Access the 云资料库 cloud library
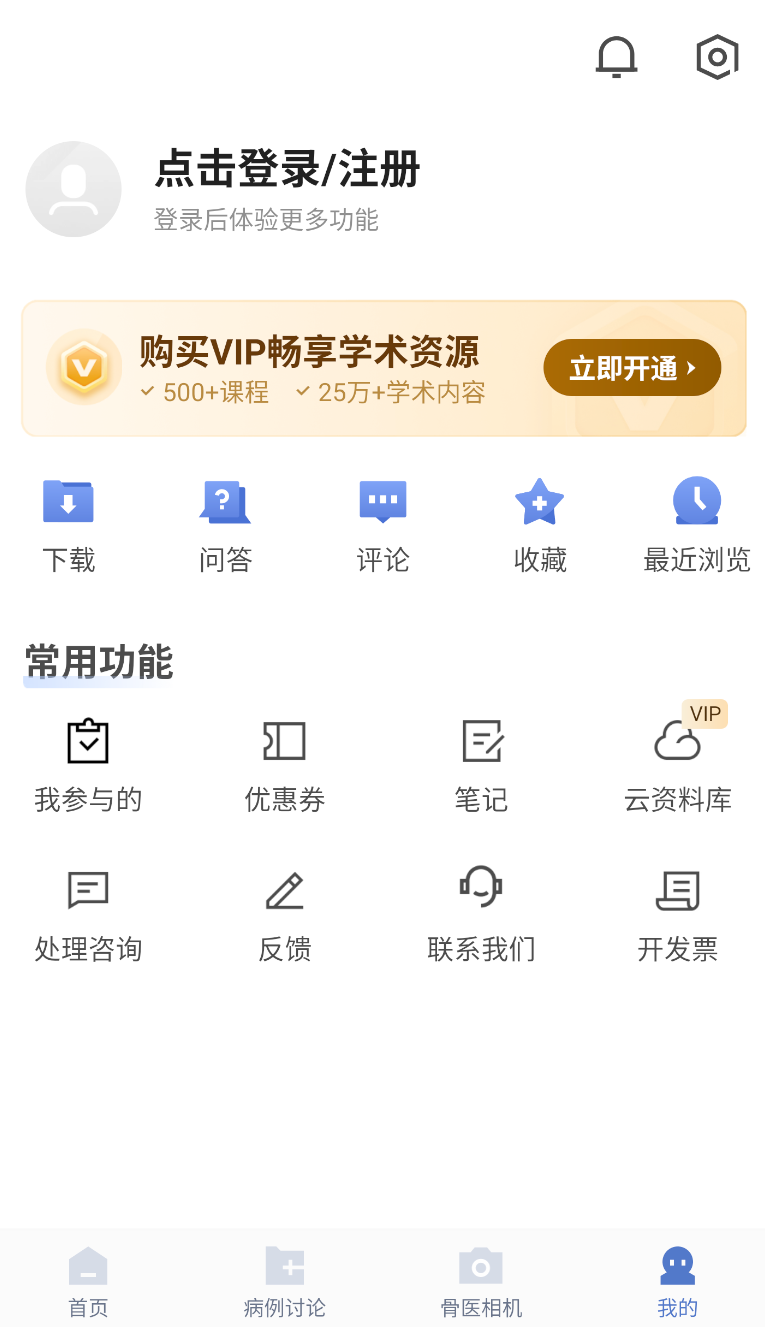765x1327 pixels. pos(677,765)
